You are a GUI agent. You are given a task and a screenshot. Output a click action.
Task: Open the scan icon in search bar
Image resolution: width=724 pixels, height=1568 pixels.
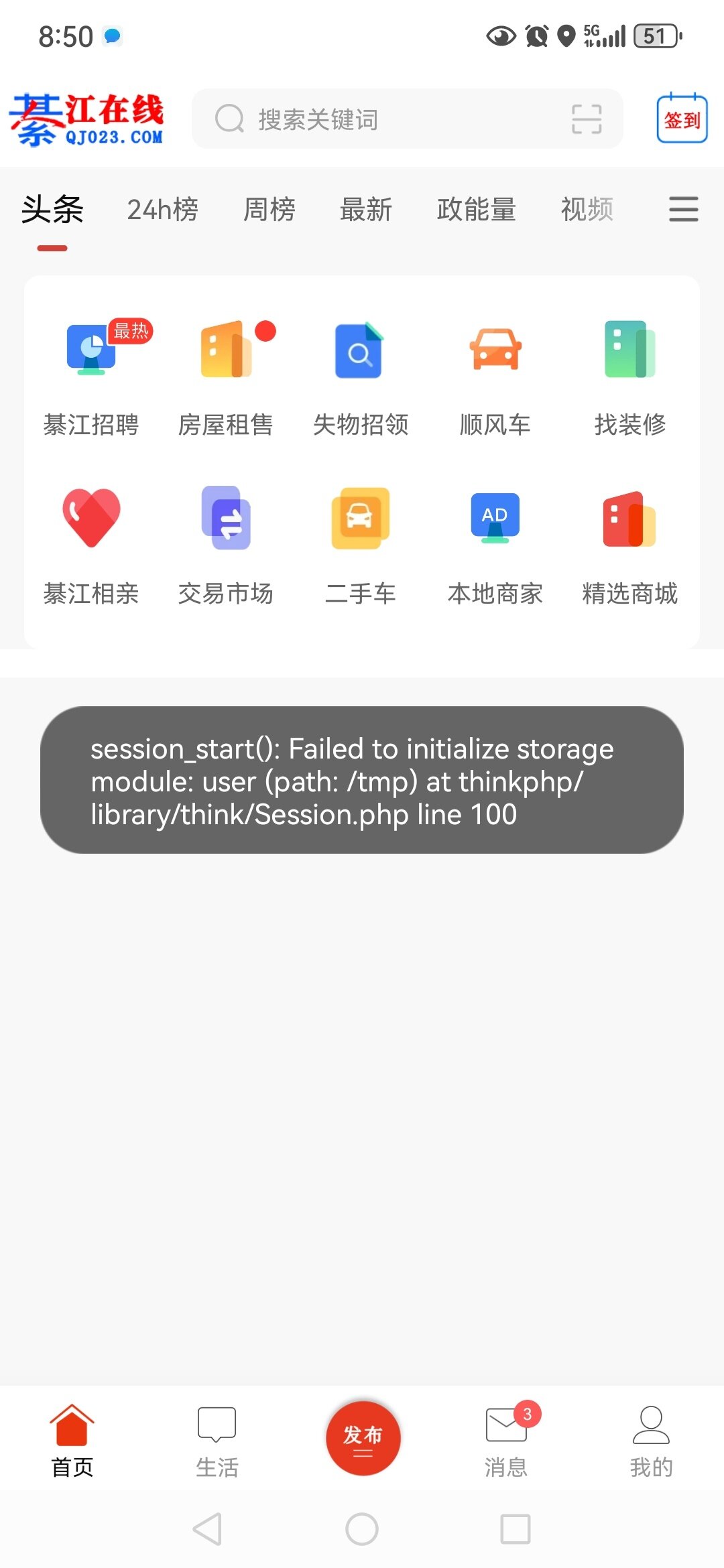[586, 119]
